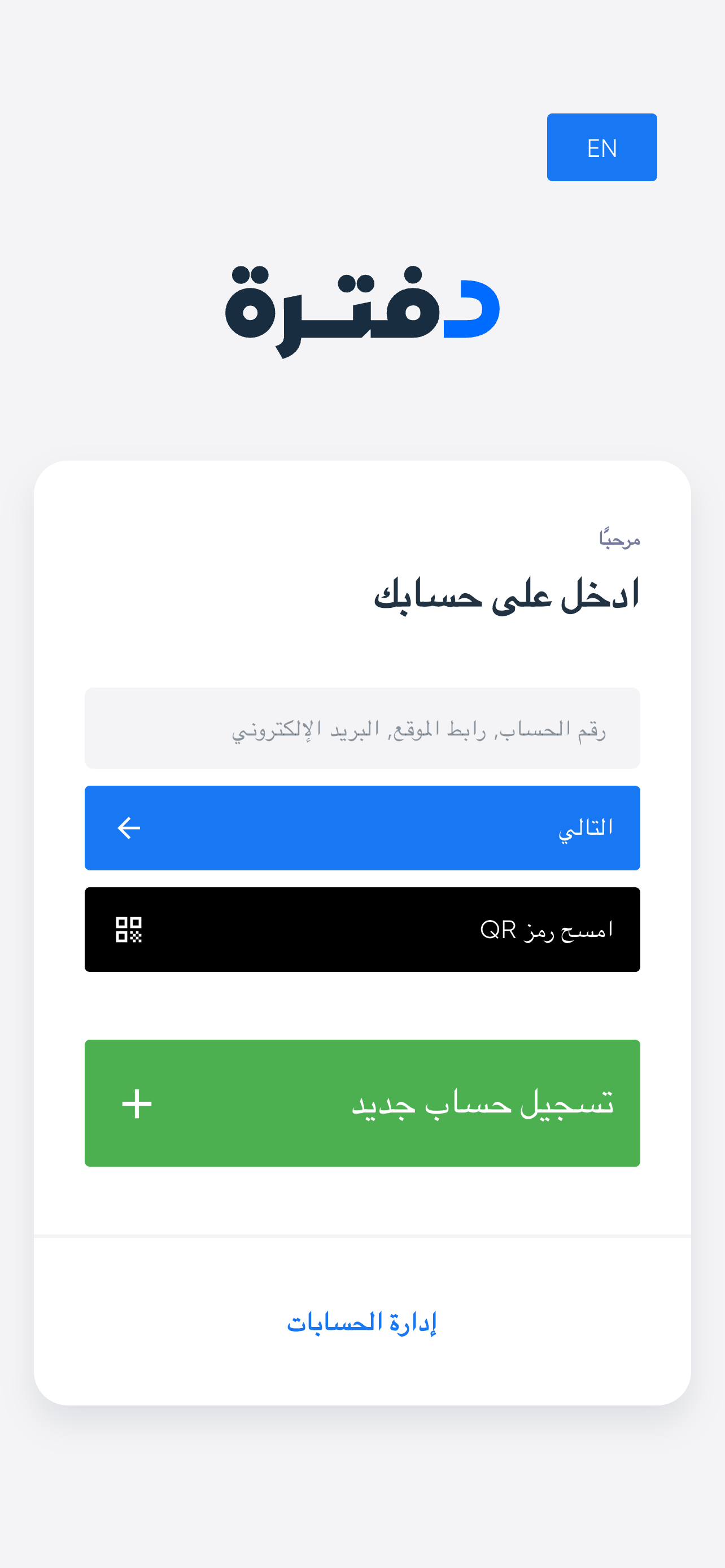The image size is (725, 1568).
Task: Register new account via تسجيل حساب جديد
Action: point(362,1103)
